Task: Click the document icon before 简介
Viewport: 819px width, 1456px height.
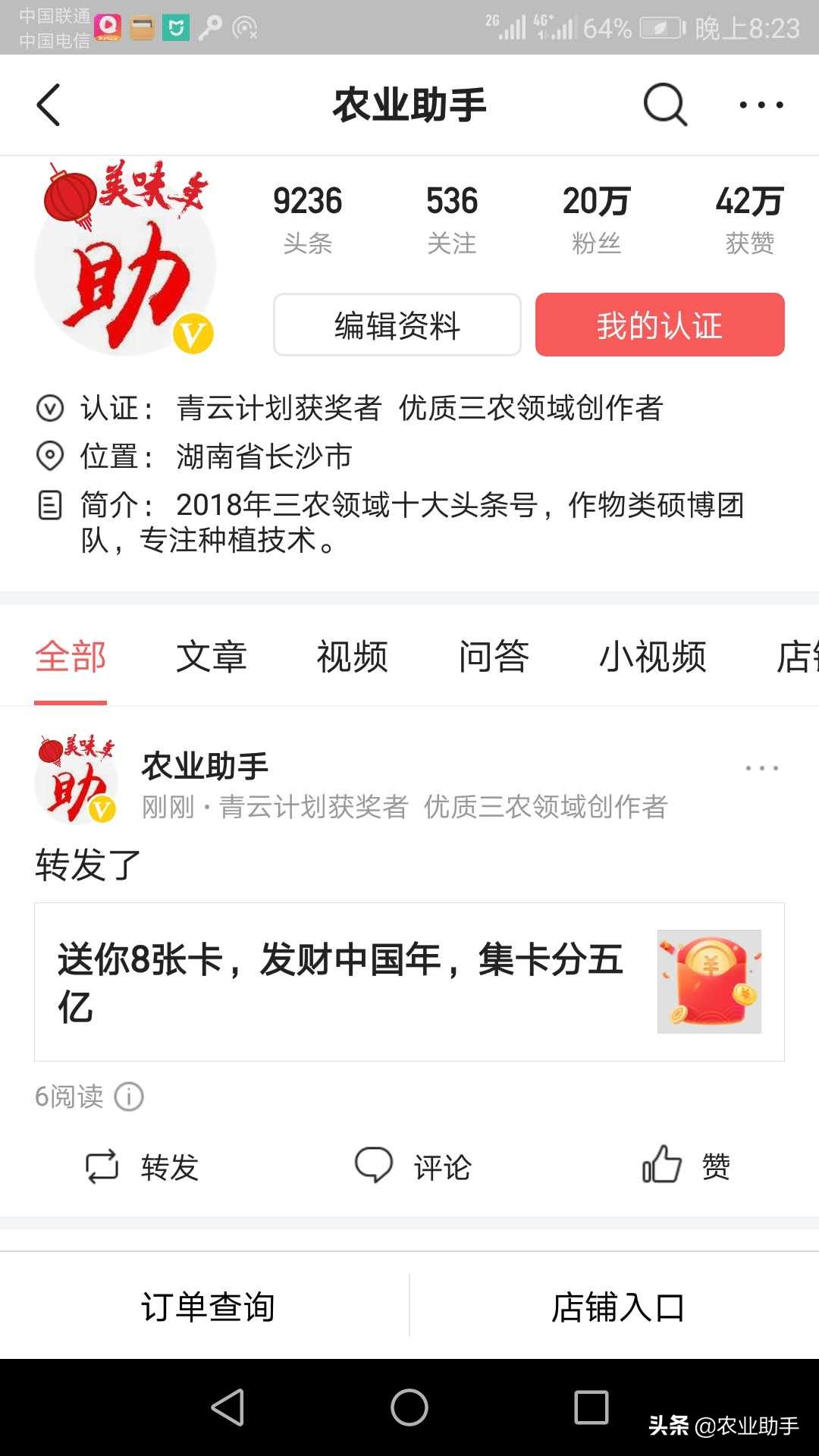Action: click(50, 504)
